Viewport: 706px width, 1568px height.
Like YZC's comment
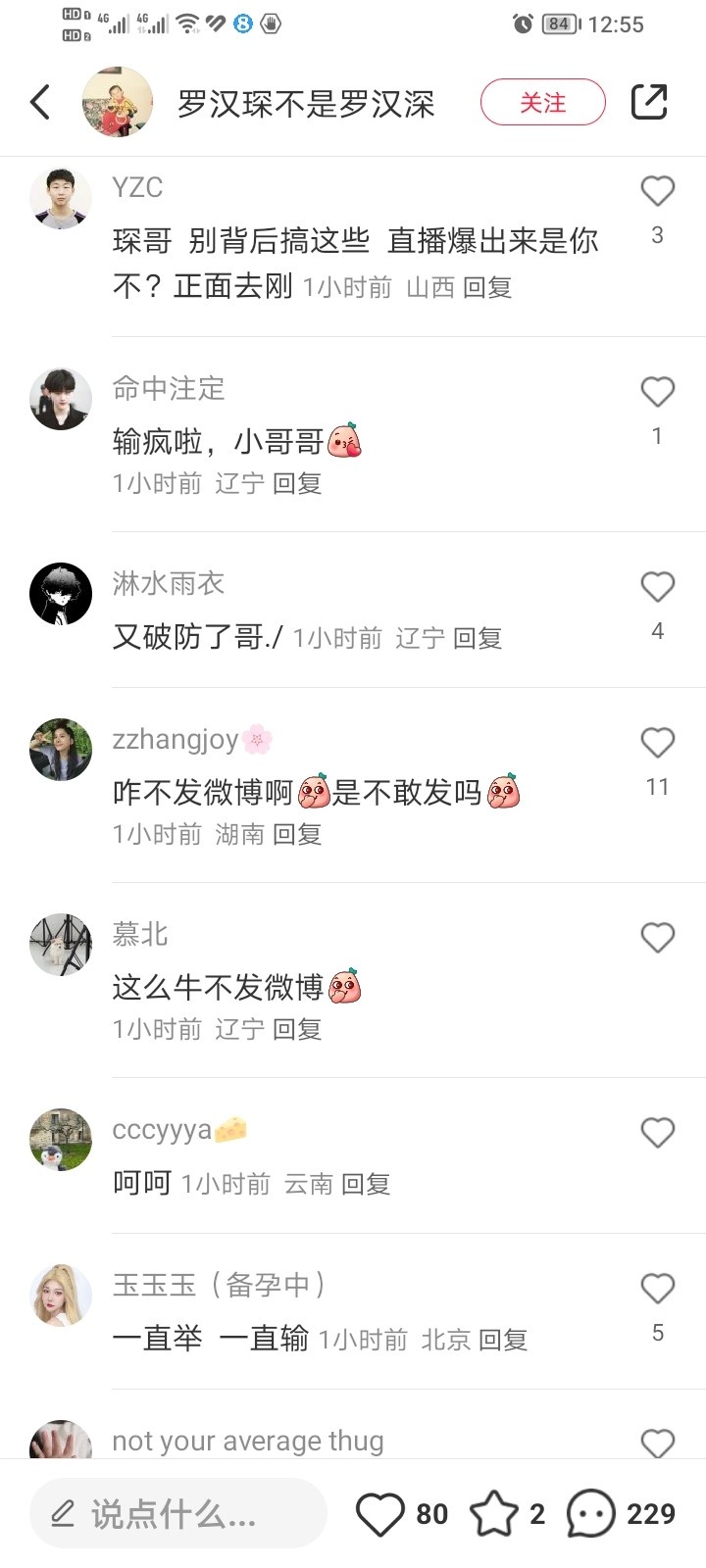pyautogui.click(x=657, y=191)
